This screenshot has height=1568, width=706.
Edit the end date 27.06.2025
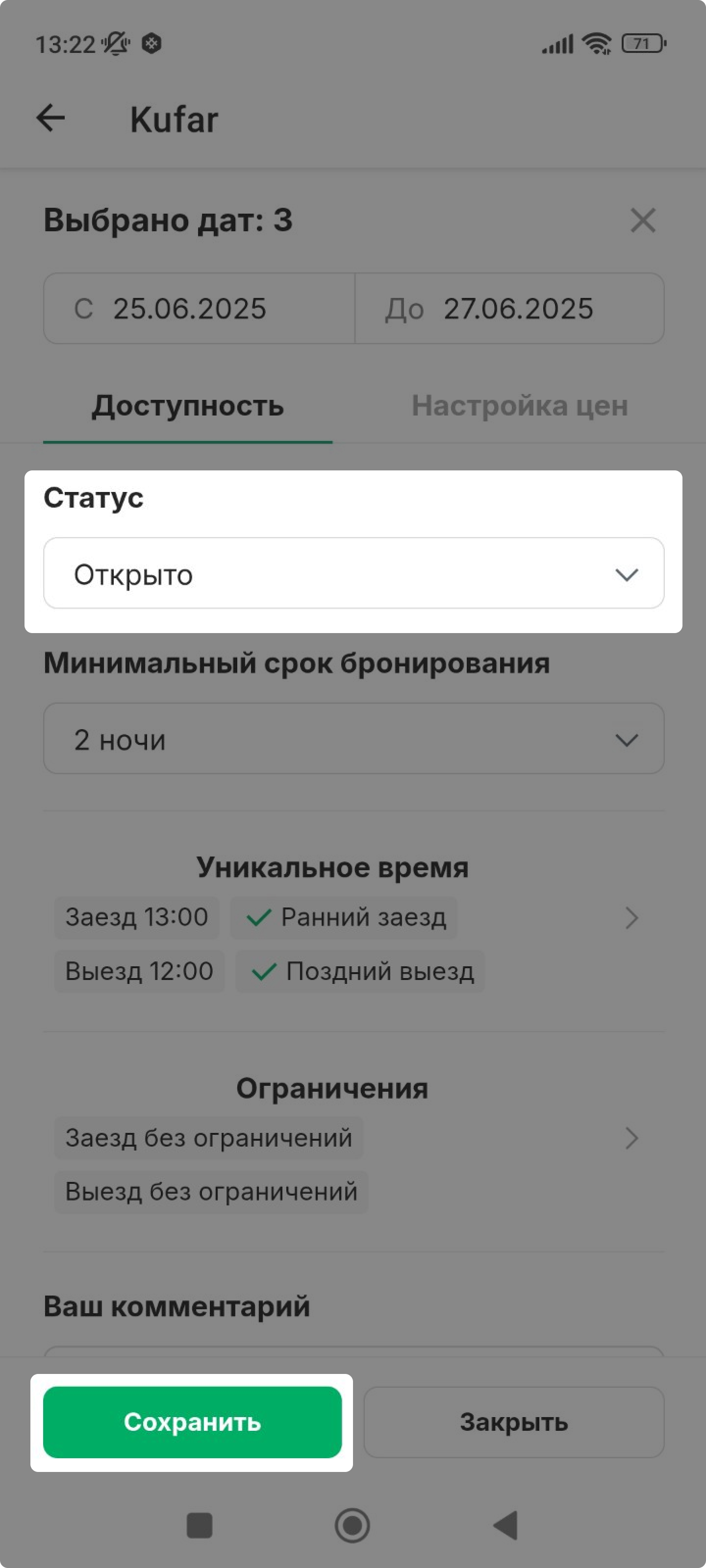509,309
